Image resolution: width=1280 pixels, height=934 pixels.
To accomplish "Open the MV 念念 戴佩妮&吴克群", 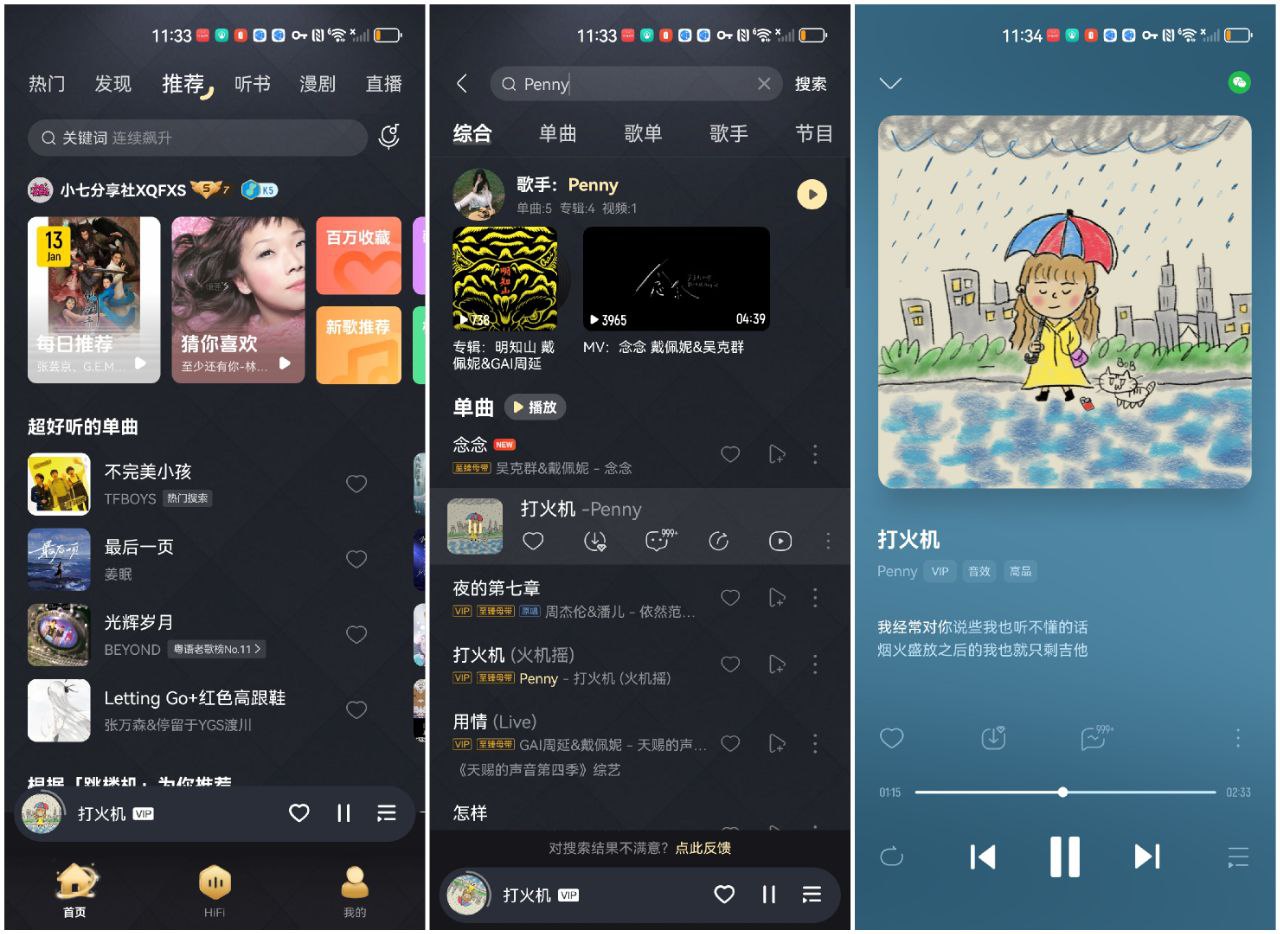I will tap(676, 279).
